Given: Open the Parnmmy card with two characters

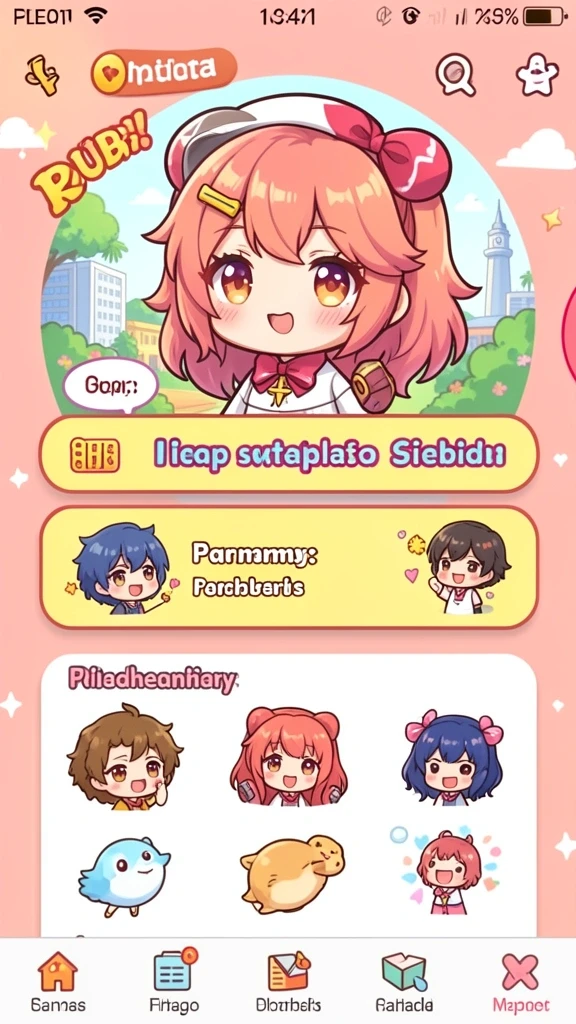Looking at the screenshot, I should (x=289, y=568).
